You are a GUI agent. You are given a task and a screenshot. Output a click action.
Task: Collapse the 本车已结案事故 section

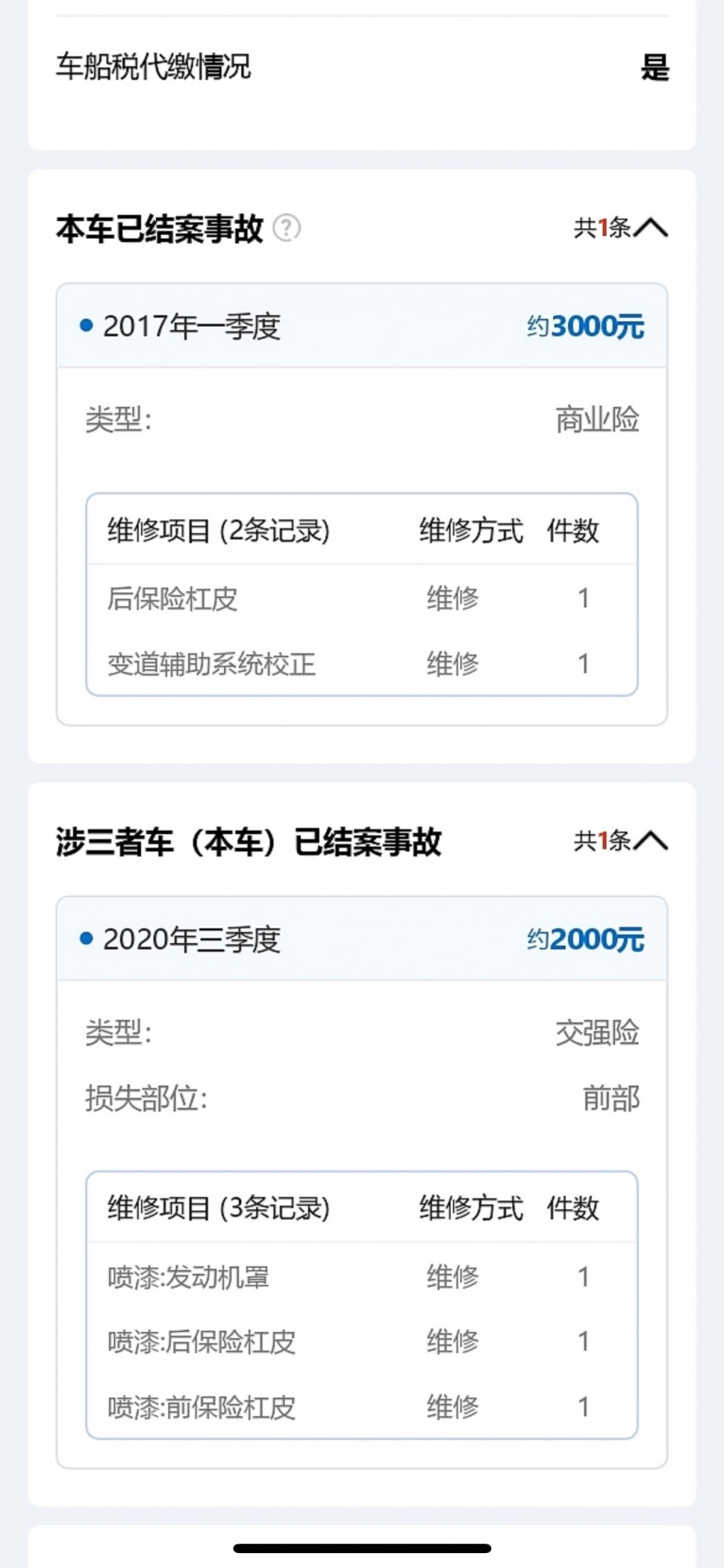(x=650, y=228)
